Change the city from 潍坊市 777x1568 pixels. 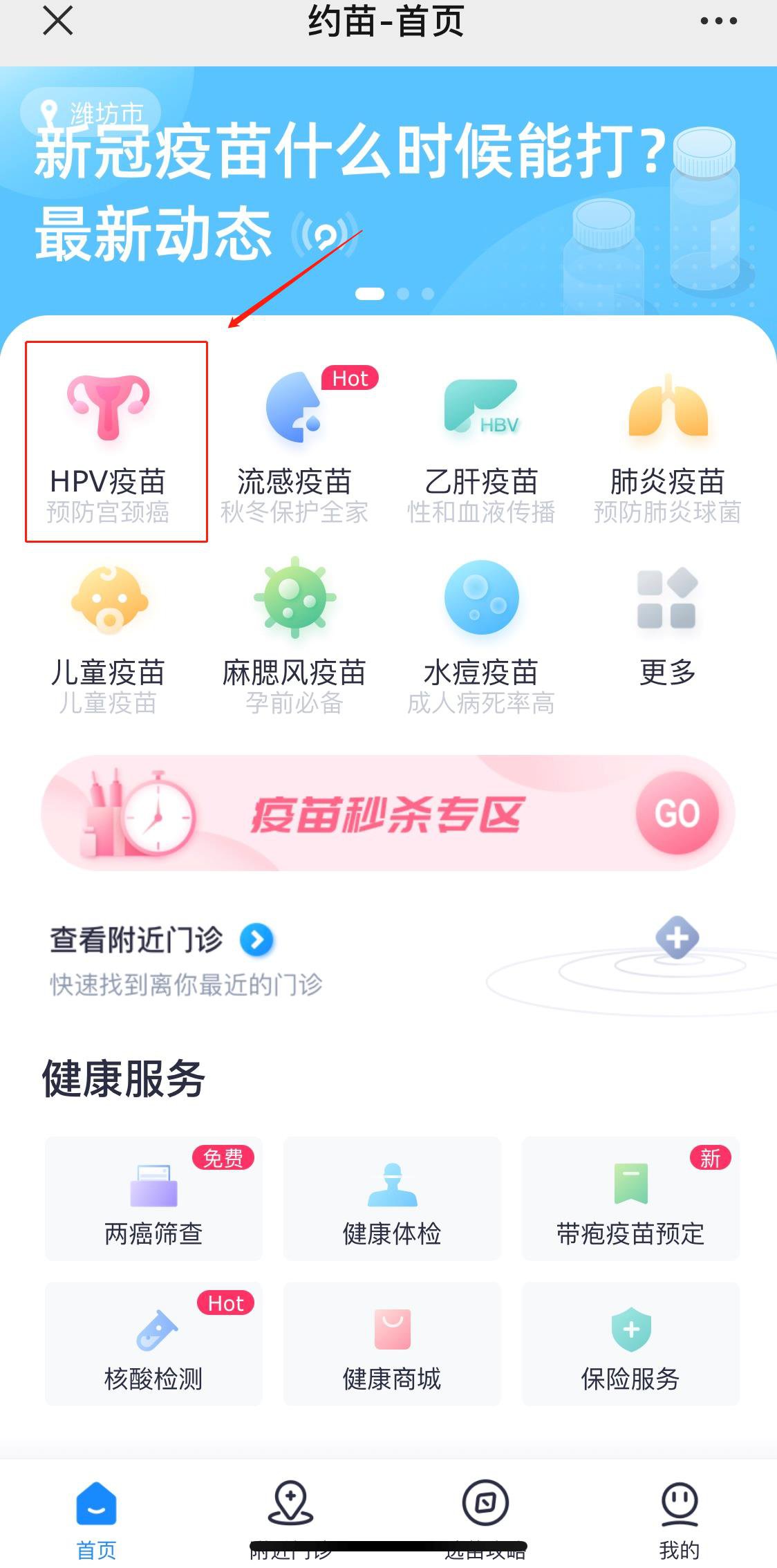[92, 111]
